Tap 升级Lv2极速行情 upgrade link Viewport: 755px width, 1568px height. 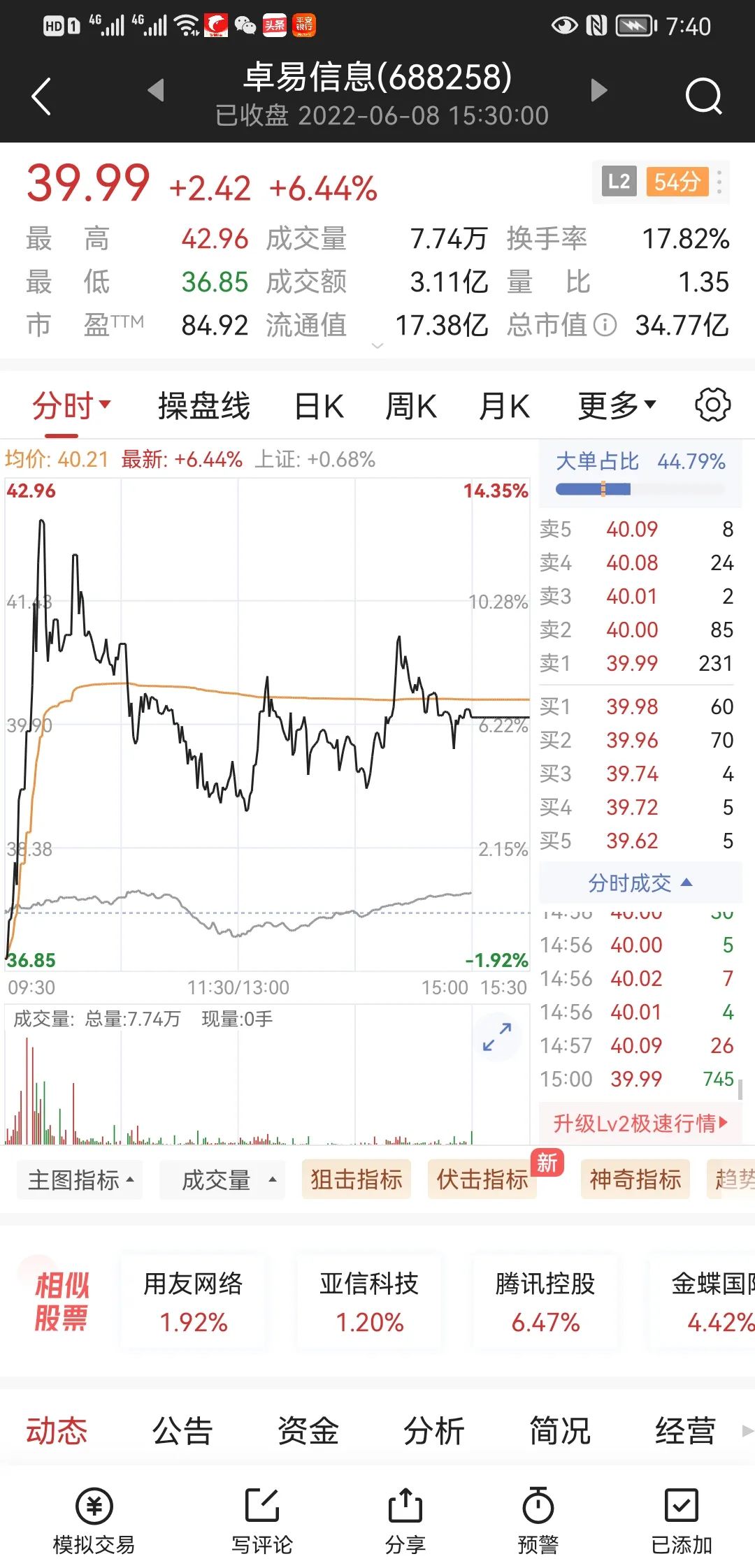click(x=640, y=1123)
